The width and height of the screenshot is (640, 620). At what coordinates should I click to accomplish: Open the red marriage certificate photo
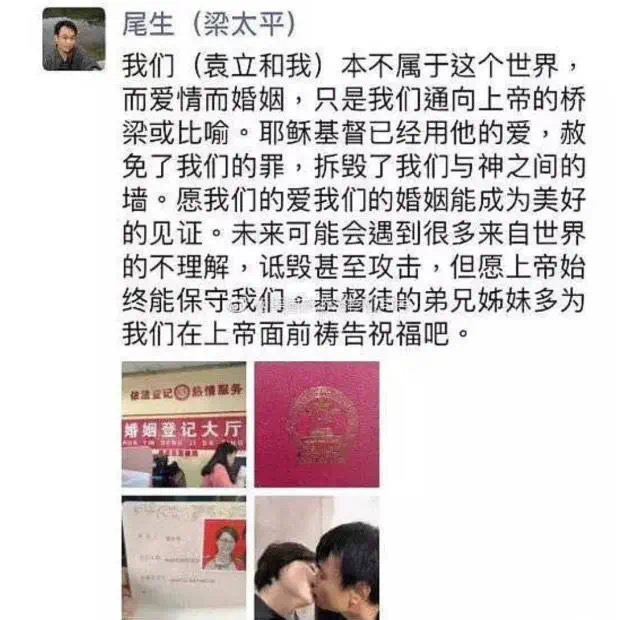[316, 425]
